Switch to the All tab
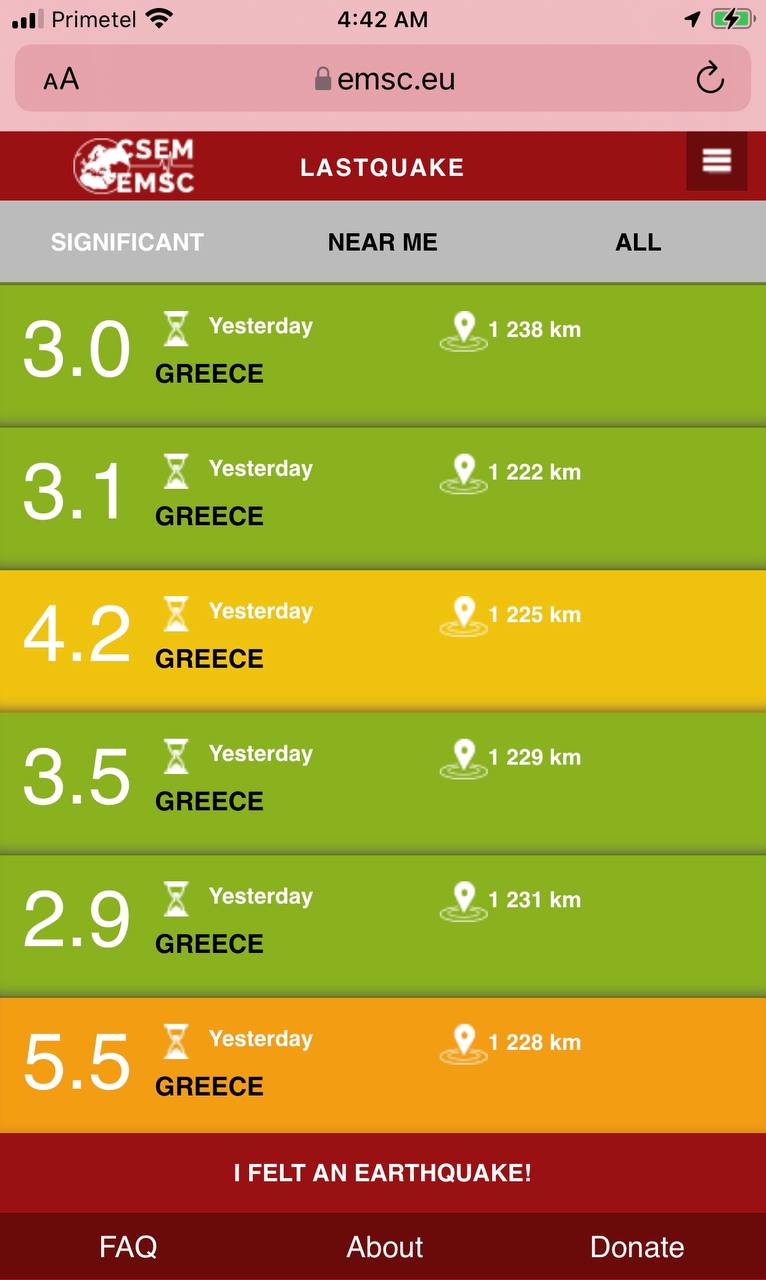Screen dimensions: 766x1280 (638, 242)
